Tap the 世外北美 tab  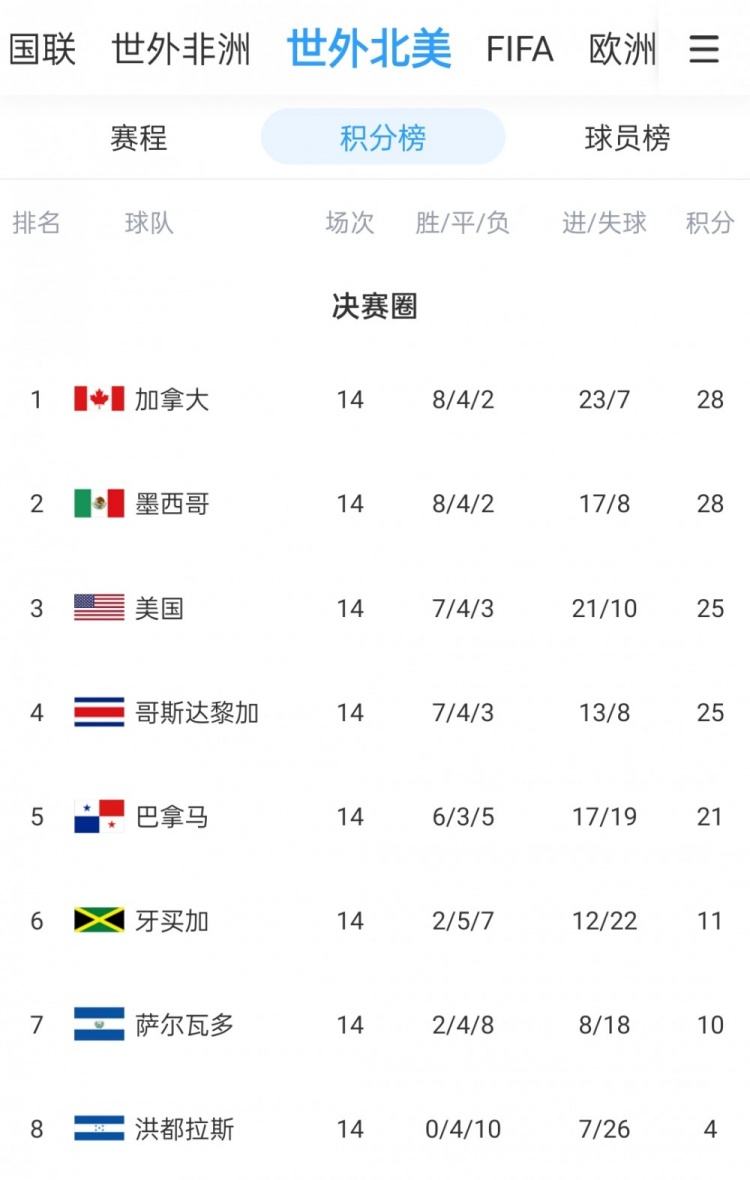[369, 49]
